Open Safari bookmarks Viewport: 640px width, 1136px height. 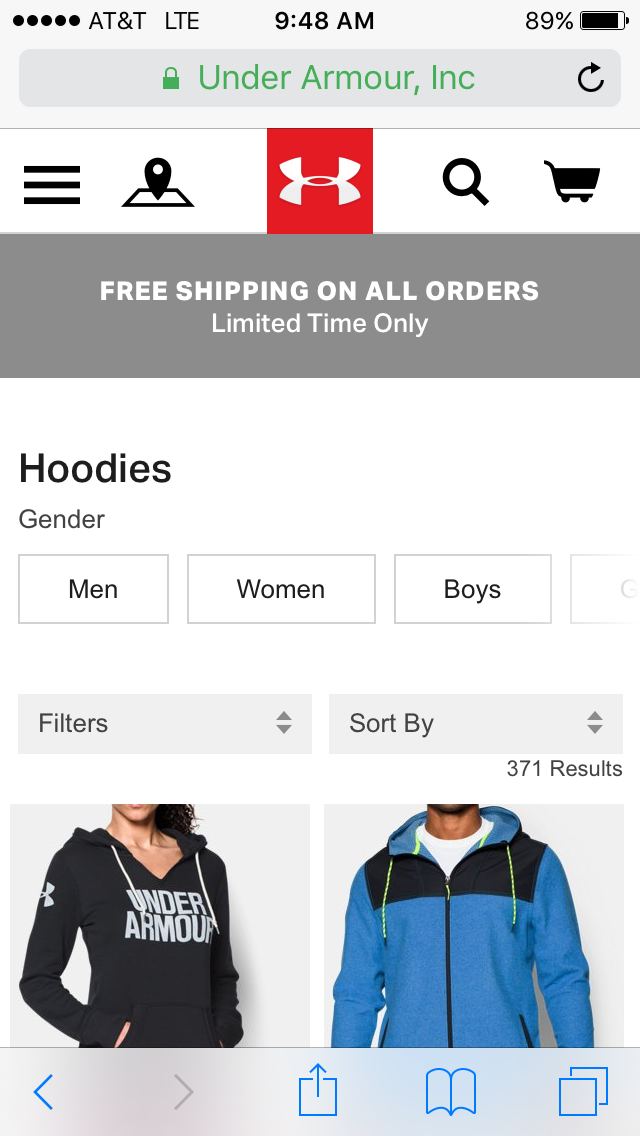point(451,1092)
